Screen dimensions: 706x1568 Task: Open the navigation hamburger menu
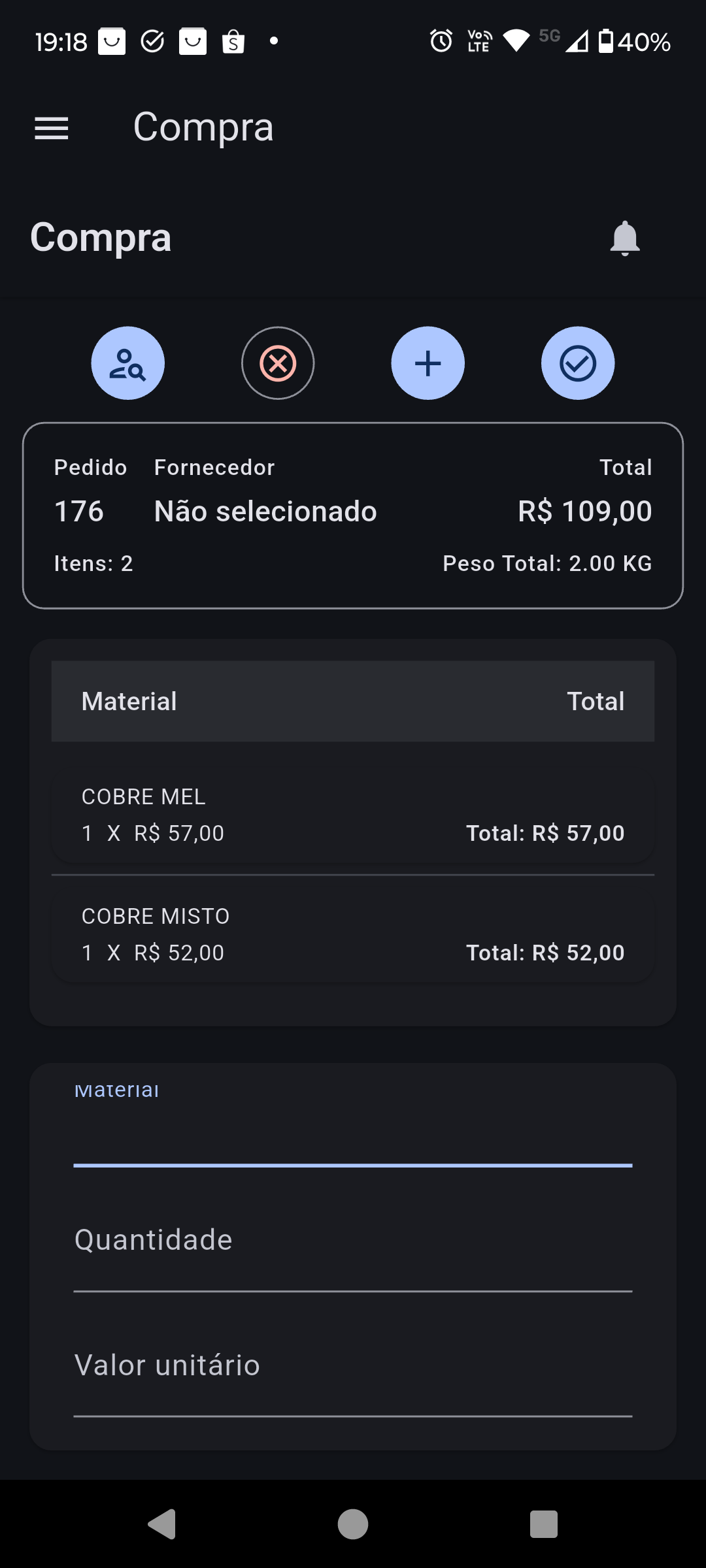coord(51,128)
